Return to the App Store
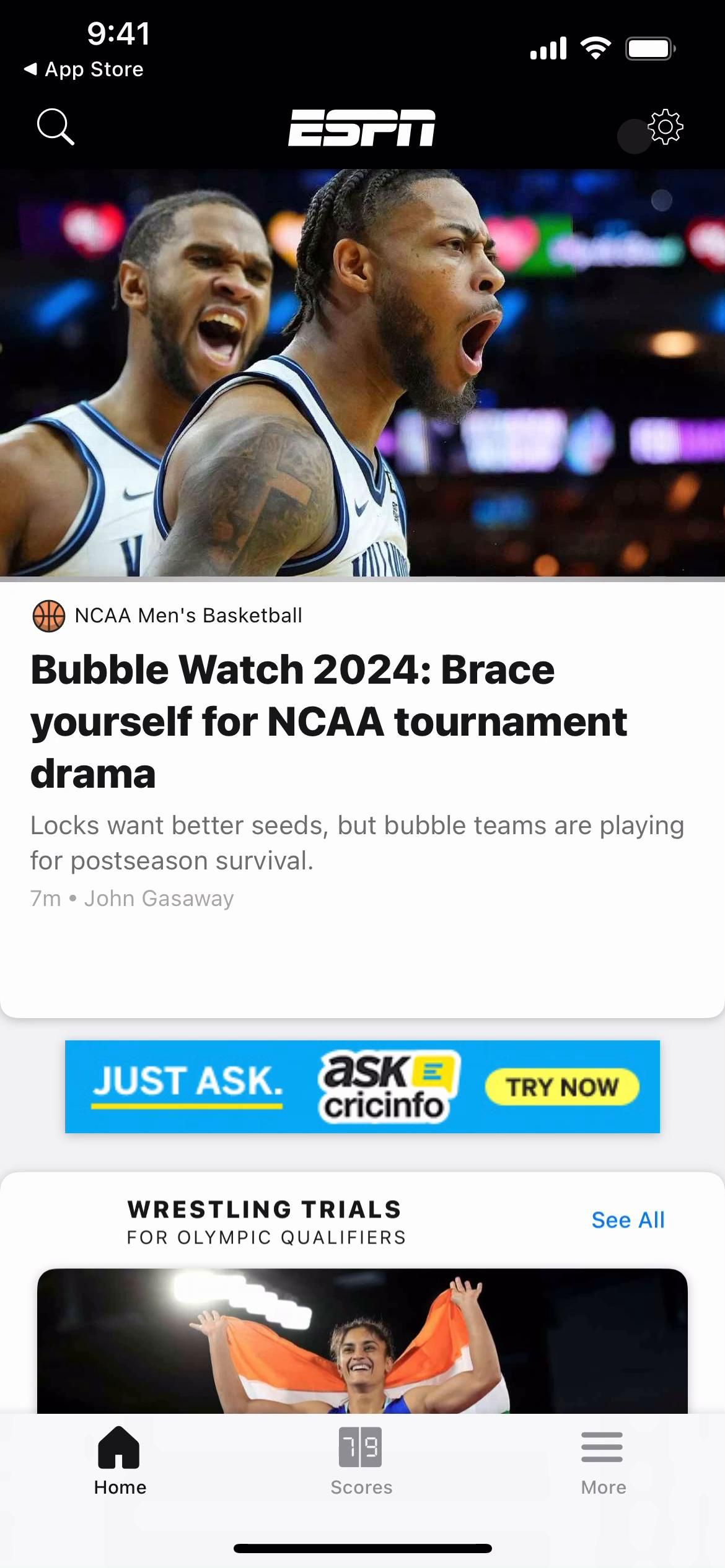Image resolution: width=725 pixels, height=1568 pixels. pos(84,69)
